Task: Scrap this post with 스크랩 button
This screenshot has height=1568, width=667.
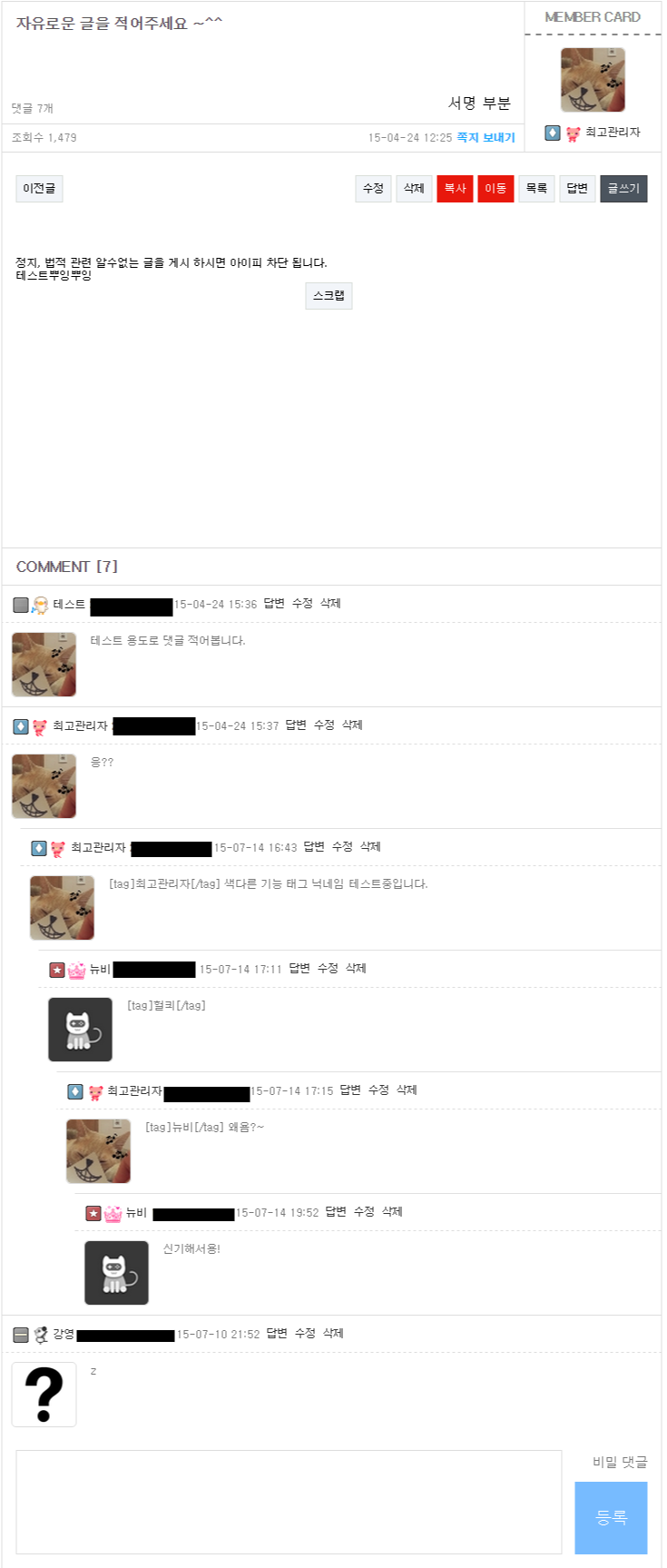Action: click(x=329, y=295)
